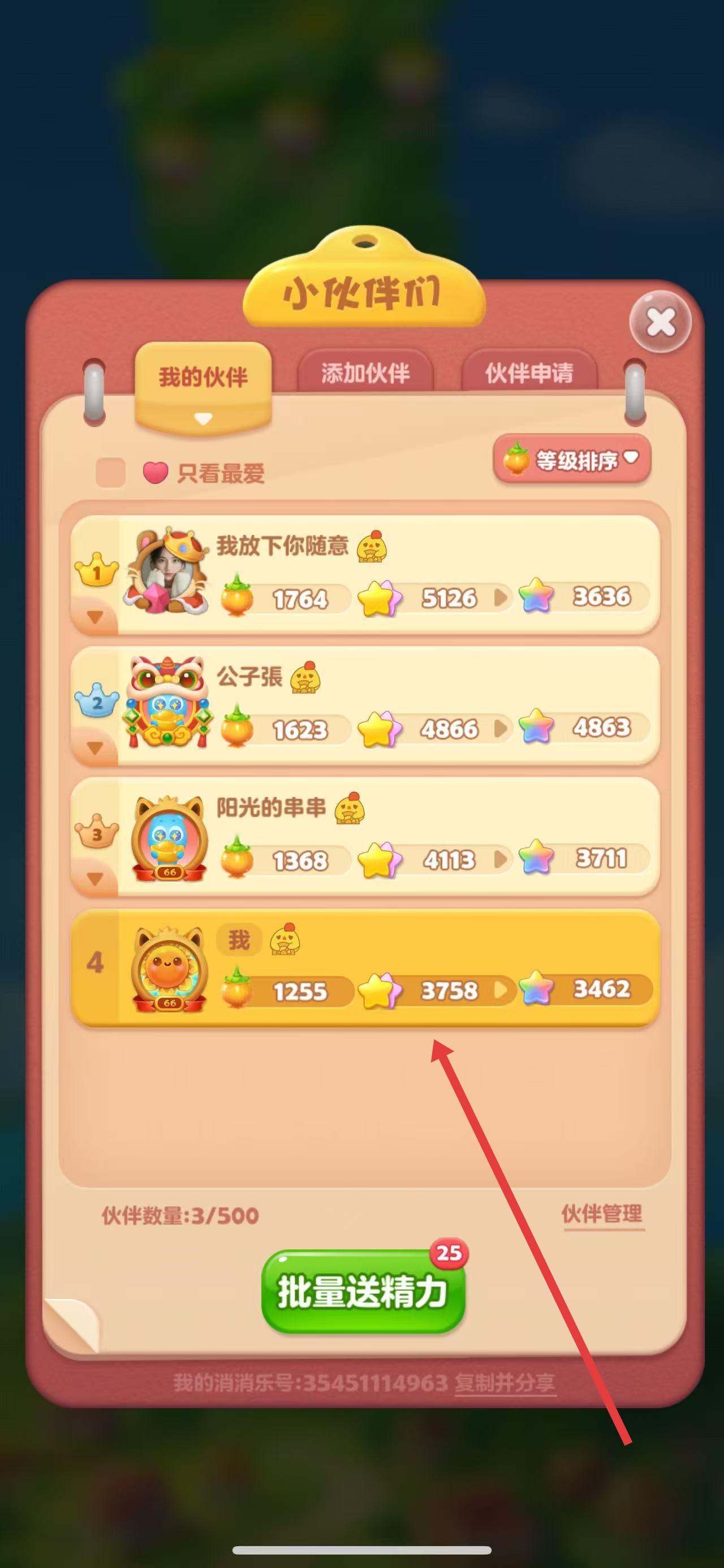Expand the row of 阳光的串串
Image resolution: width=724 pixels, height=1568 pixels.
click(95, 878)
